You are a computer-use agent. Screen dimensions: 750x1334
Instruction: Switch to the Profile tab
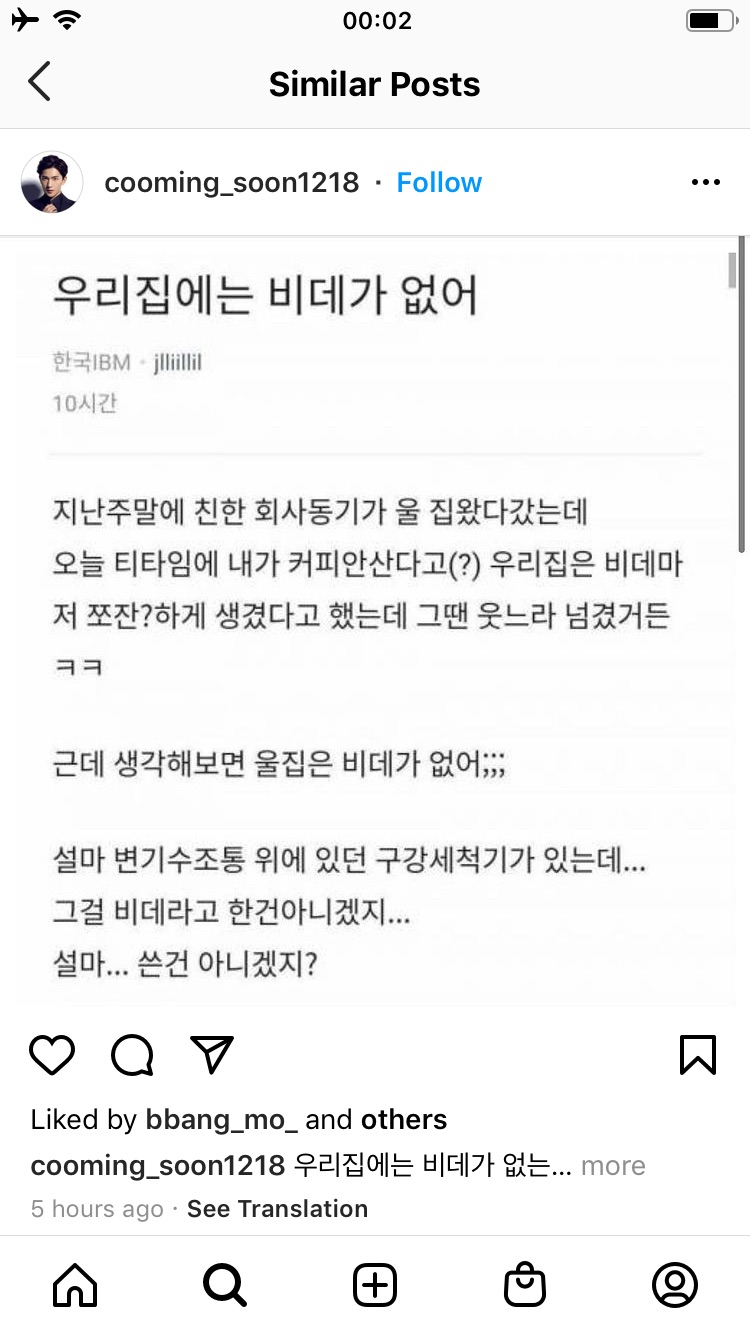tap(675, 1285)
